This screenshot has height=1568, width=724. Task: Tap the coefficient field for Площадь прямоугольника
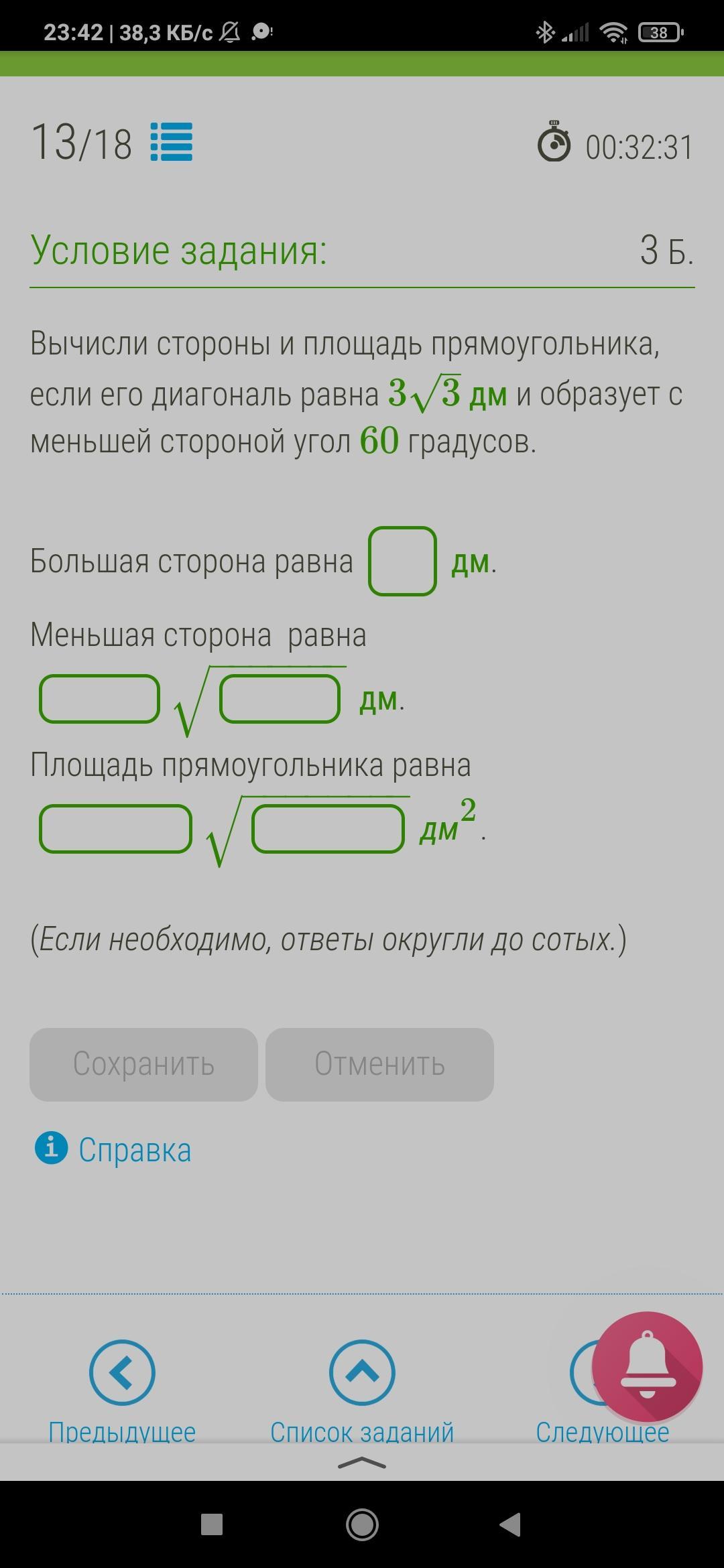[x=115, y=829]
